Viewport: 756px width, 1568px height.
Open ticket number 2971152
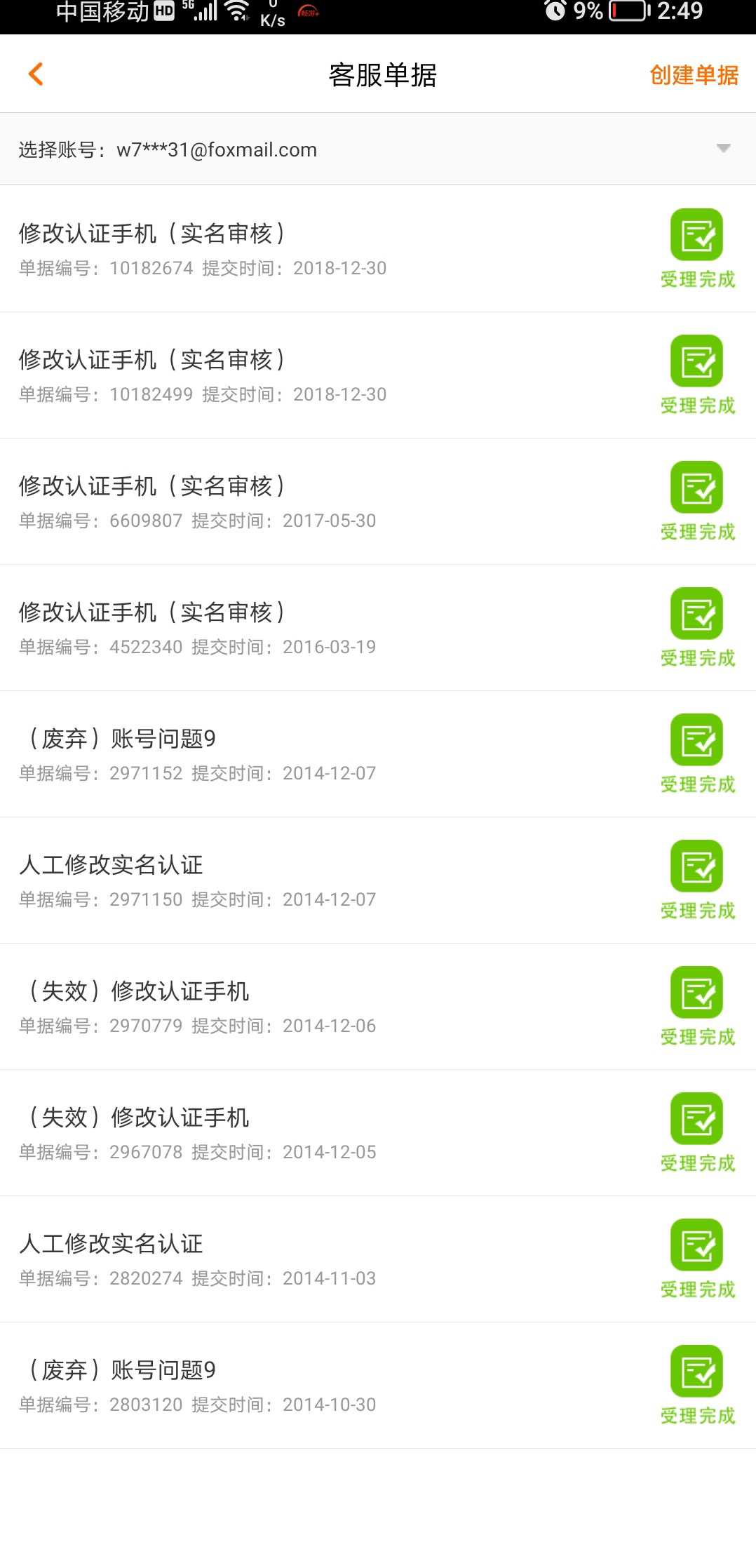point(378,754)
